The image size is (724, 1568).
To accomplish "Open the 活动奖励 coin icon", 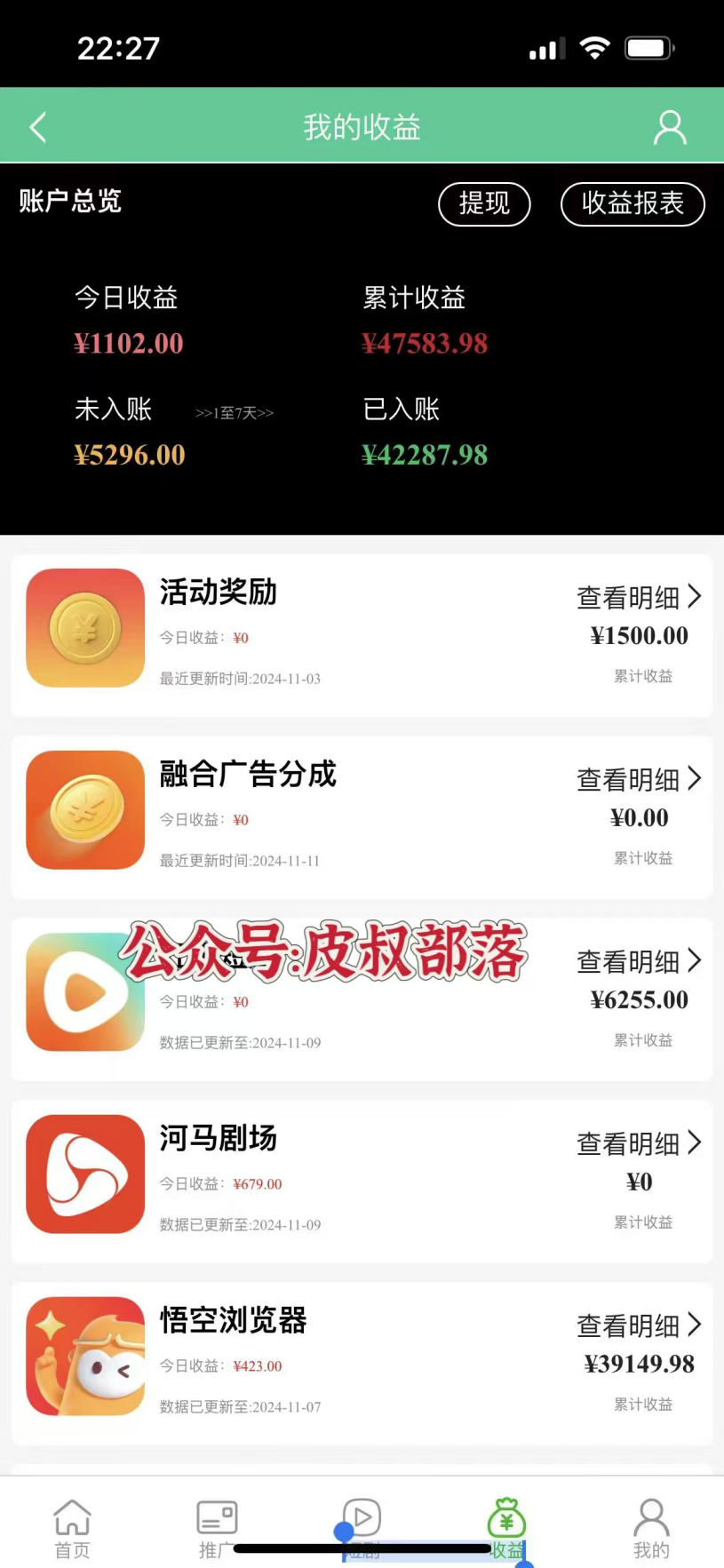I will point(84,628).
